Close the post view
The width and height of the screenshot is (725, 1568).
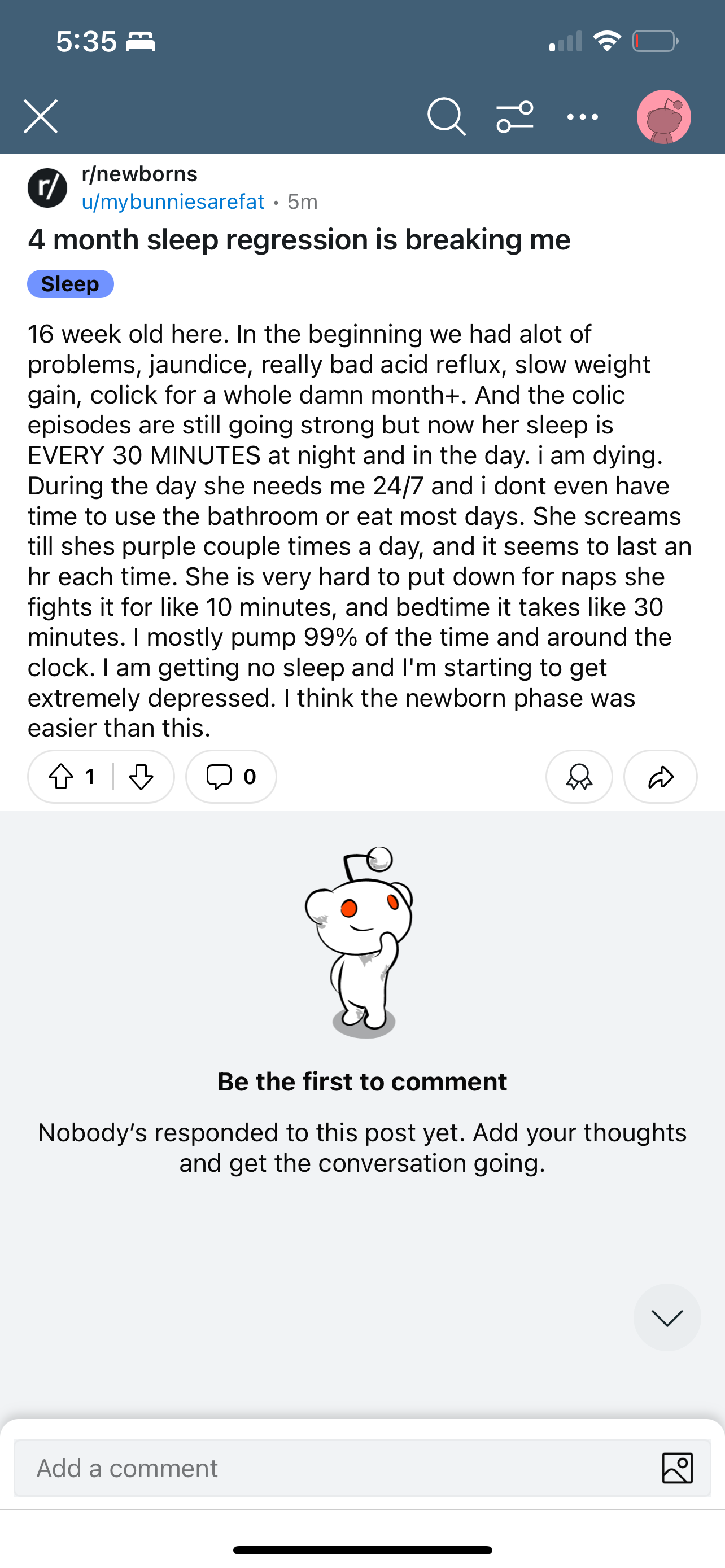click(x=41, y=116)
